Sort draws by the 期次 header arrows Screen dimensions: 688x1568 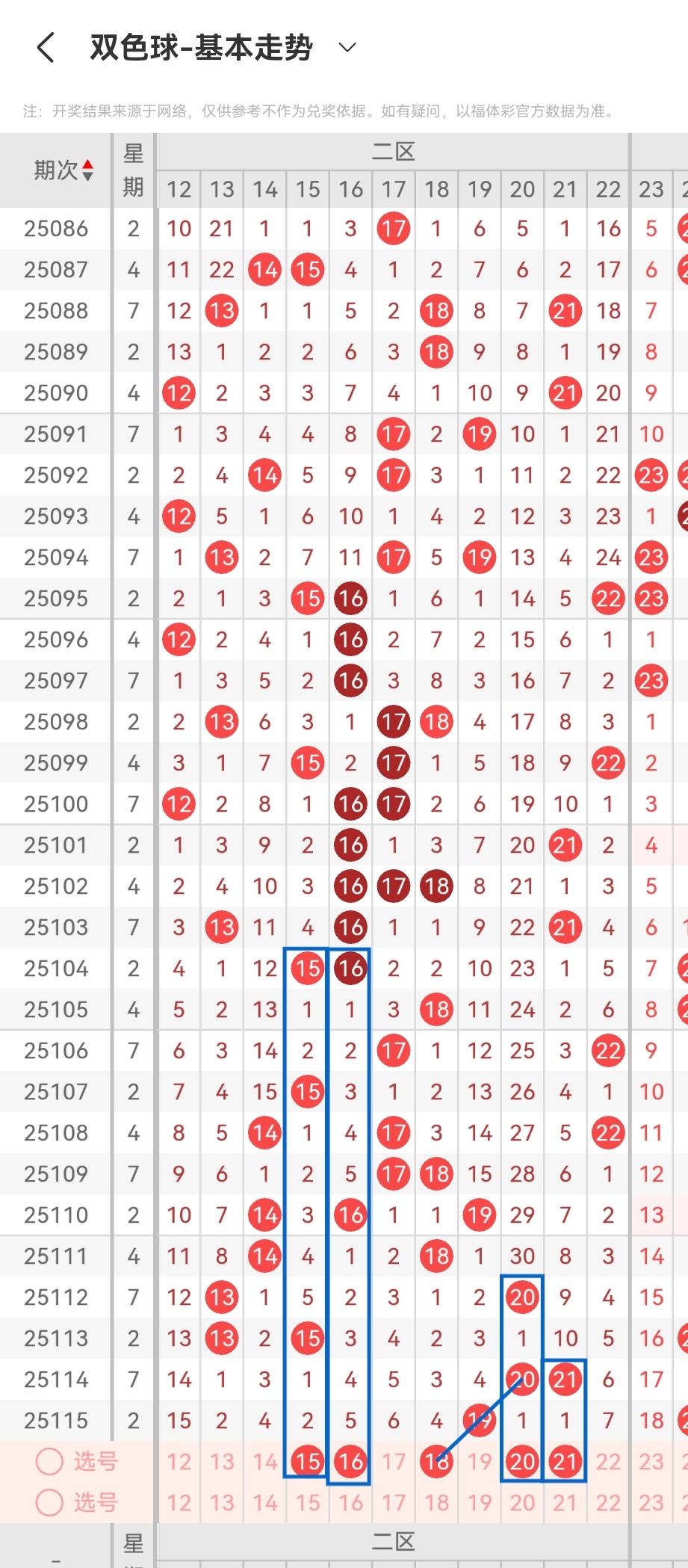click(87, 170)
